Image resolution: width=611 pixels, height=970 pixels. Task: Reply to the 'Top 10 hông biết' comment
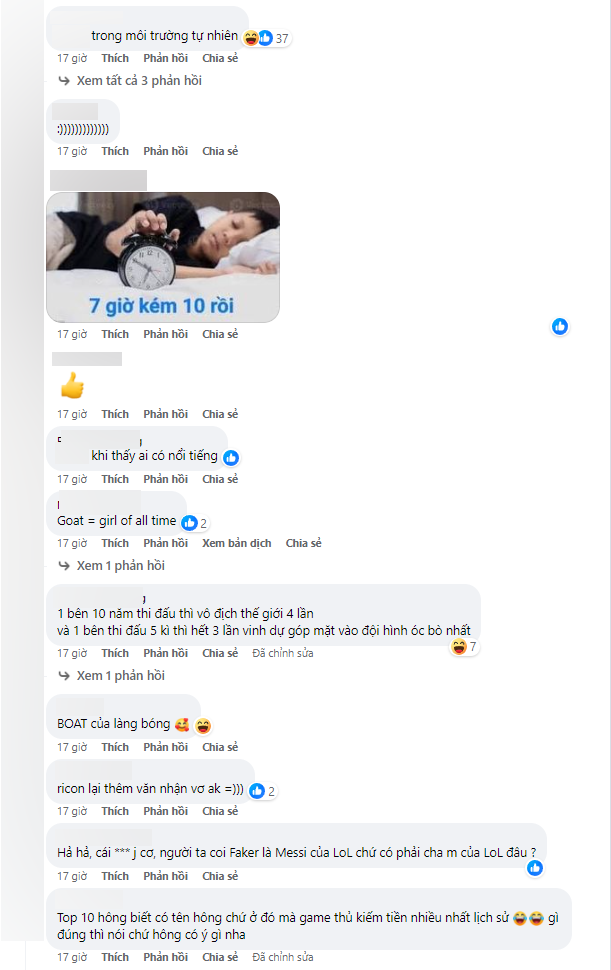point(165,957)
